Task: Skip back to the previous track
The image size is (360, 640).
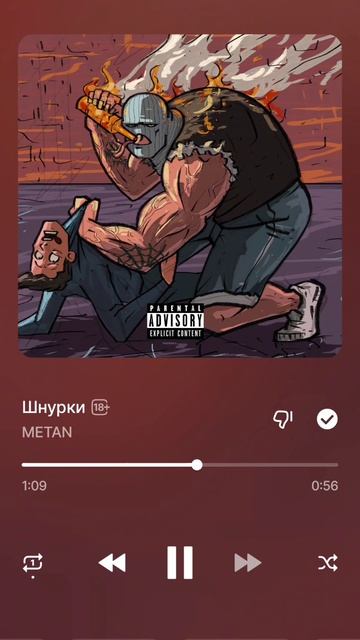Action: pyautogui.click(x=112, y=563)
